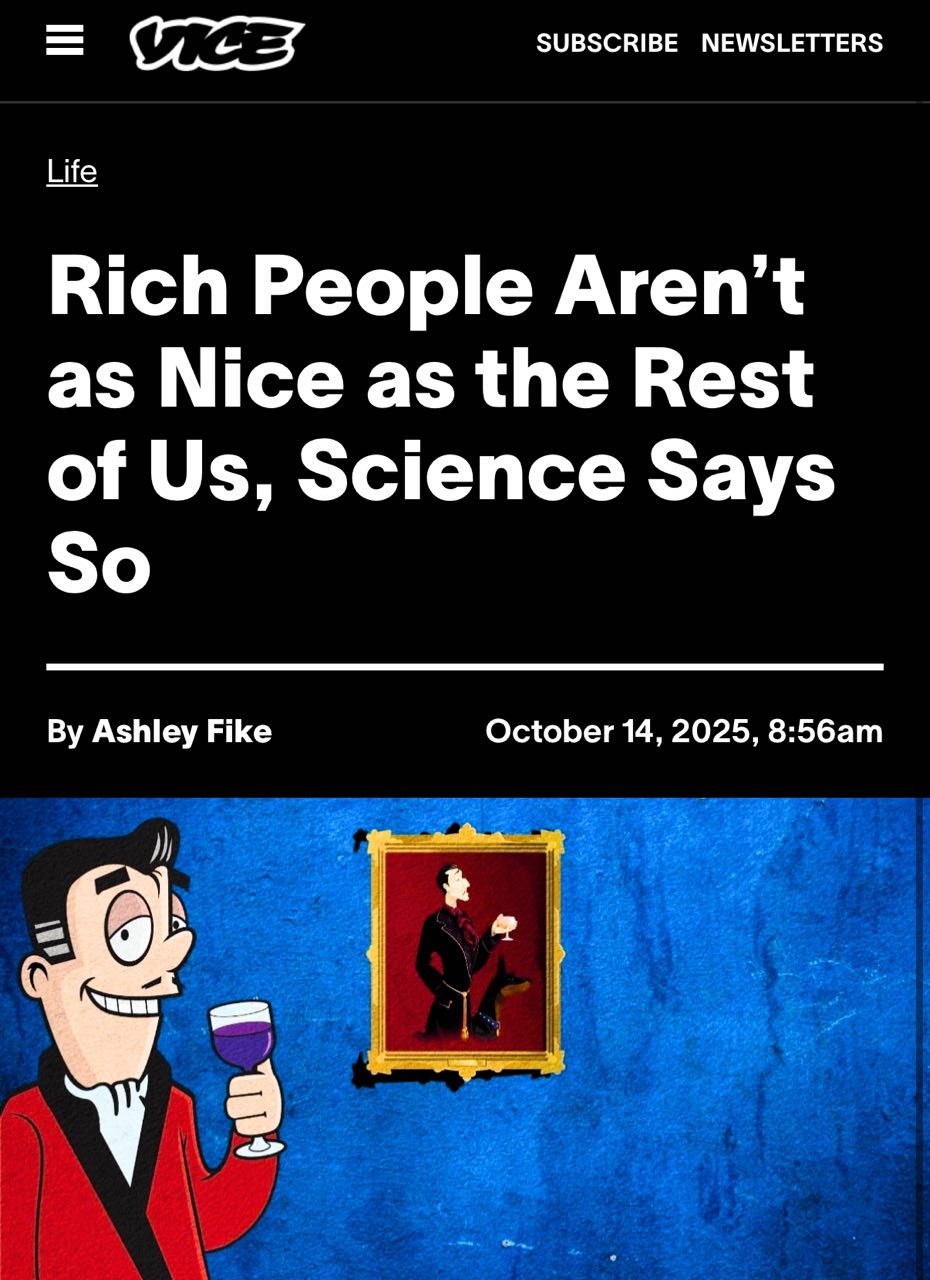Open the hamburger menu
930x1280 pixels.
tap(65, 42)
